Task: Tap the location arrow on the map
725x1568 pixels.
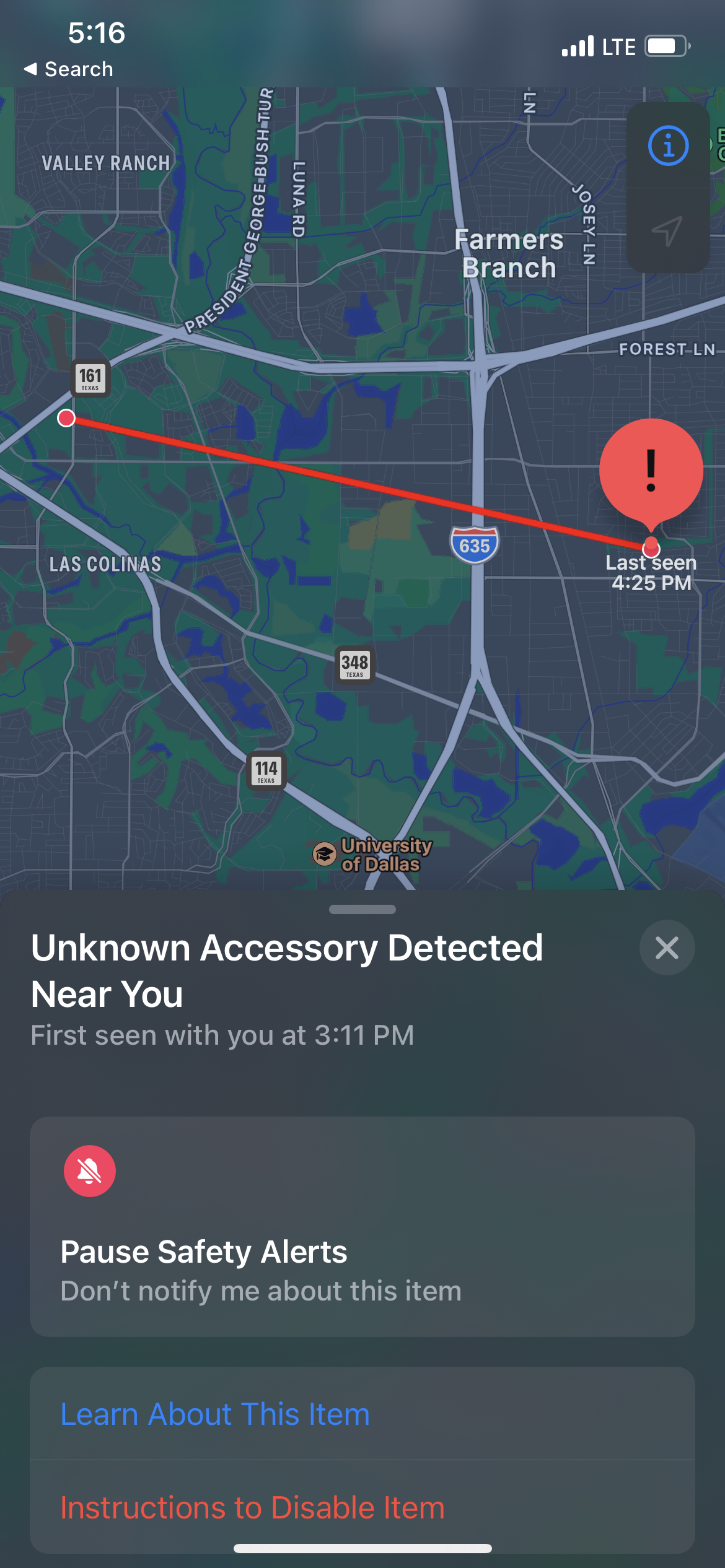Action: 667,231
